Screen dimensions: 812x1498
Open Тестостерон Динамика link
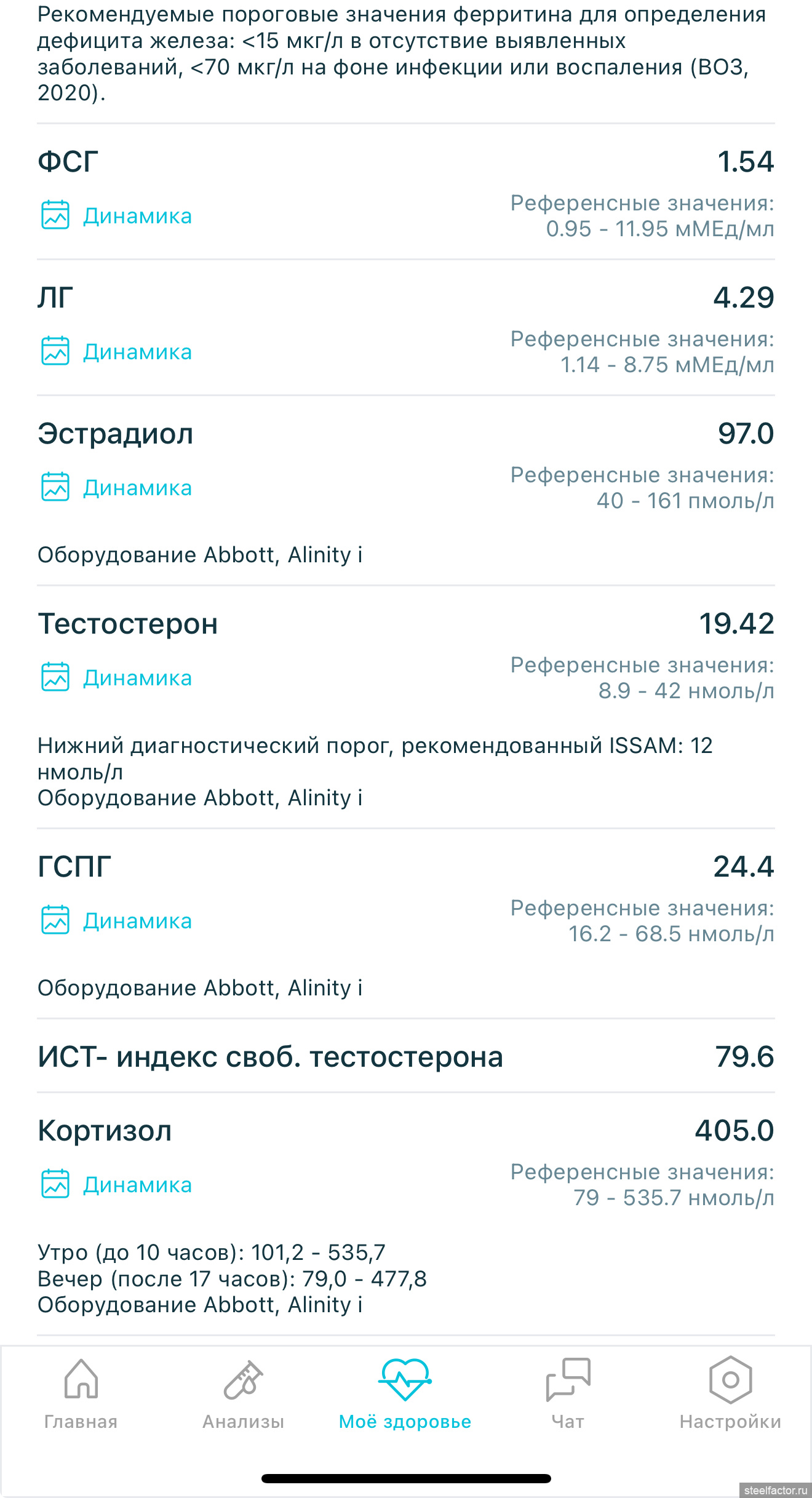(117, 678)
